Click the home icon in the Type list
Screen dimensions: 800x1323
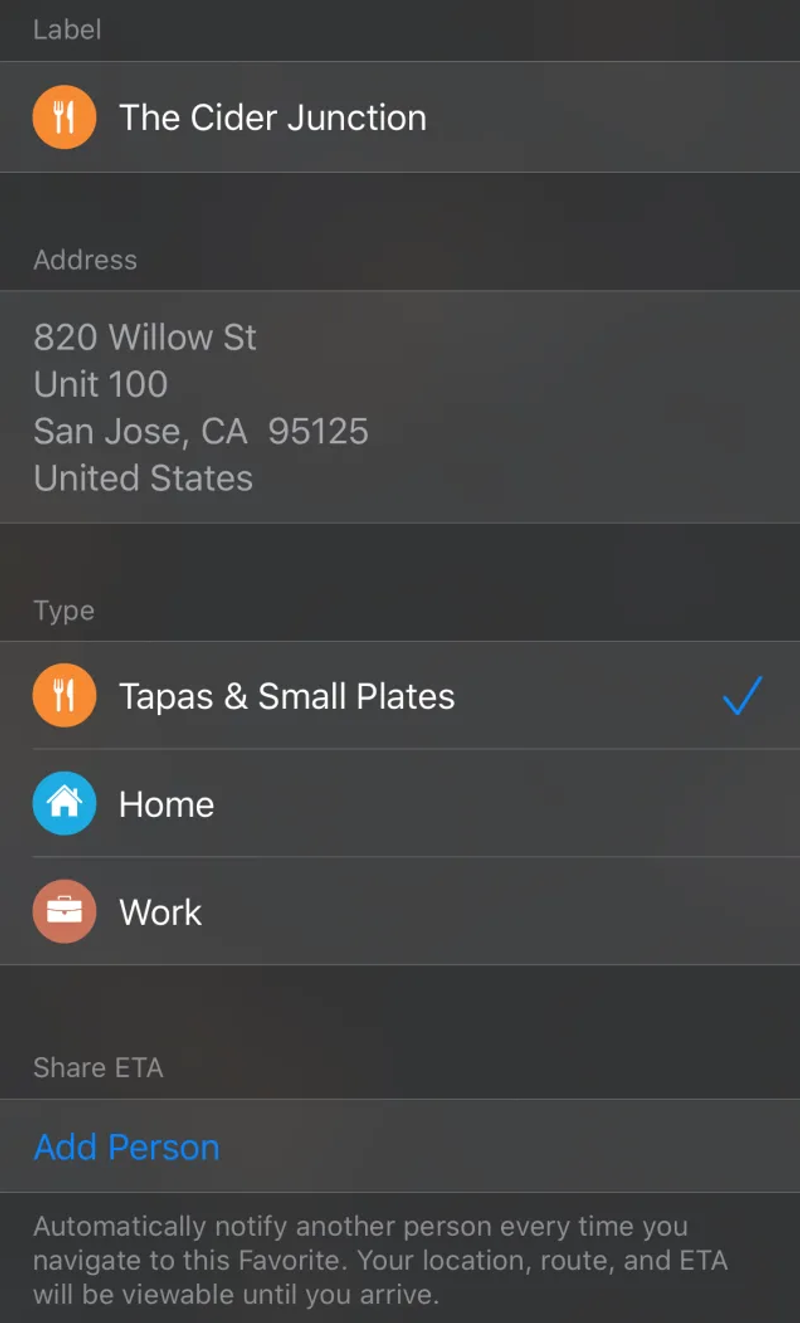coord(64,803)
